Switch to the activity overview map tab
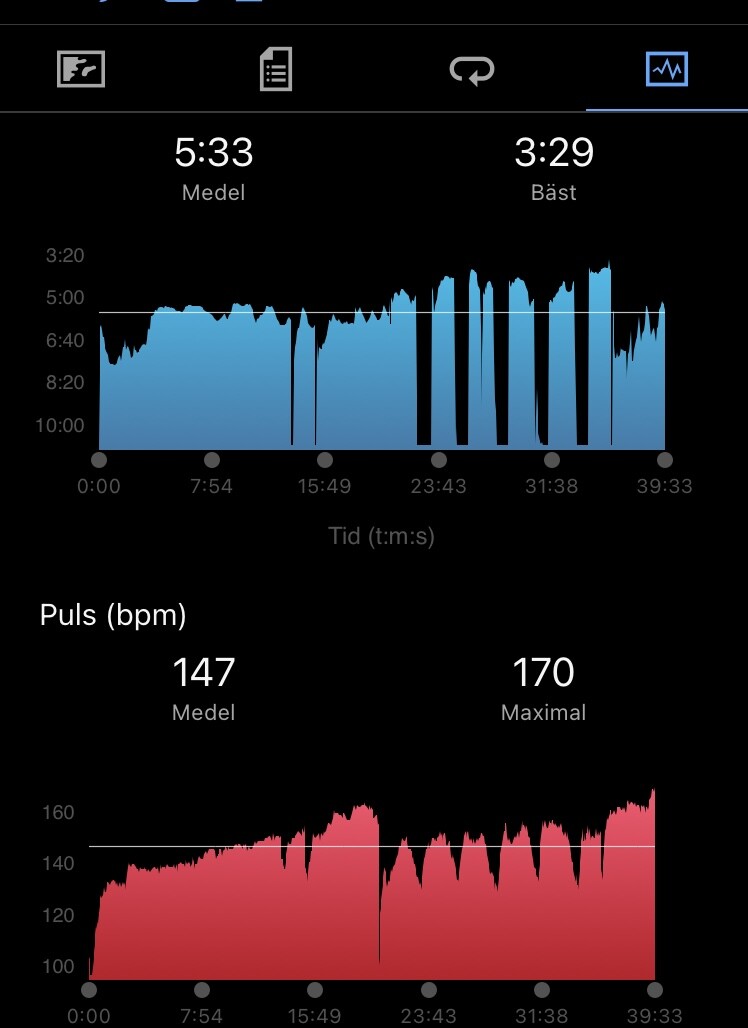Image resolution: width=748 pixels, height=1028 pixels. coord(81,70)
